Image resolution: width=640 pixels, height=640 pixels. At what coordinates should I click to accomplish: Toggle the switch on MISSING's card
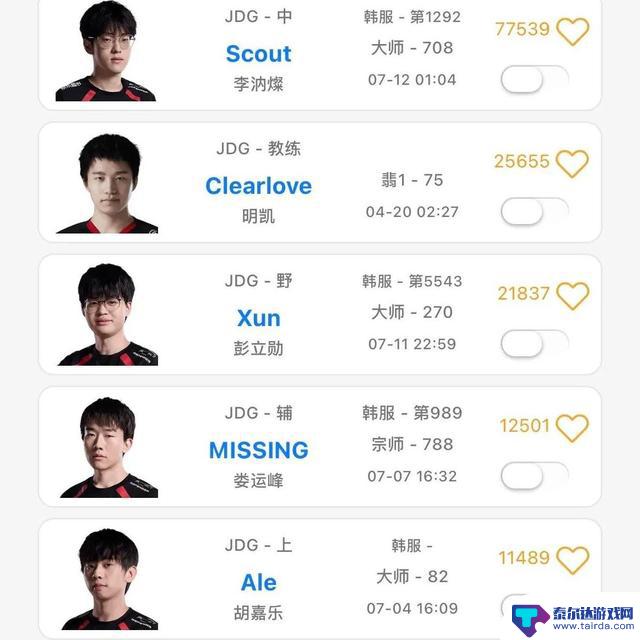coord(534,475)
